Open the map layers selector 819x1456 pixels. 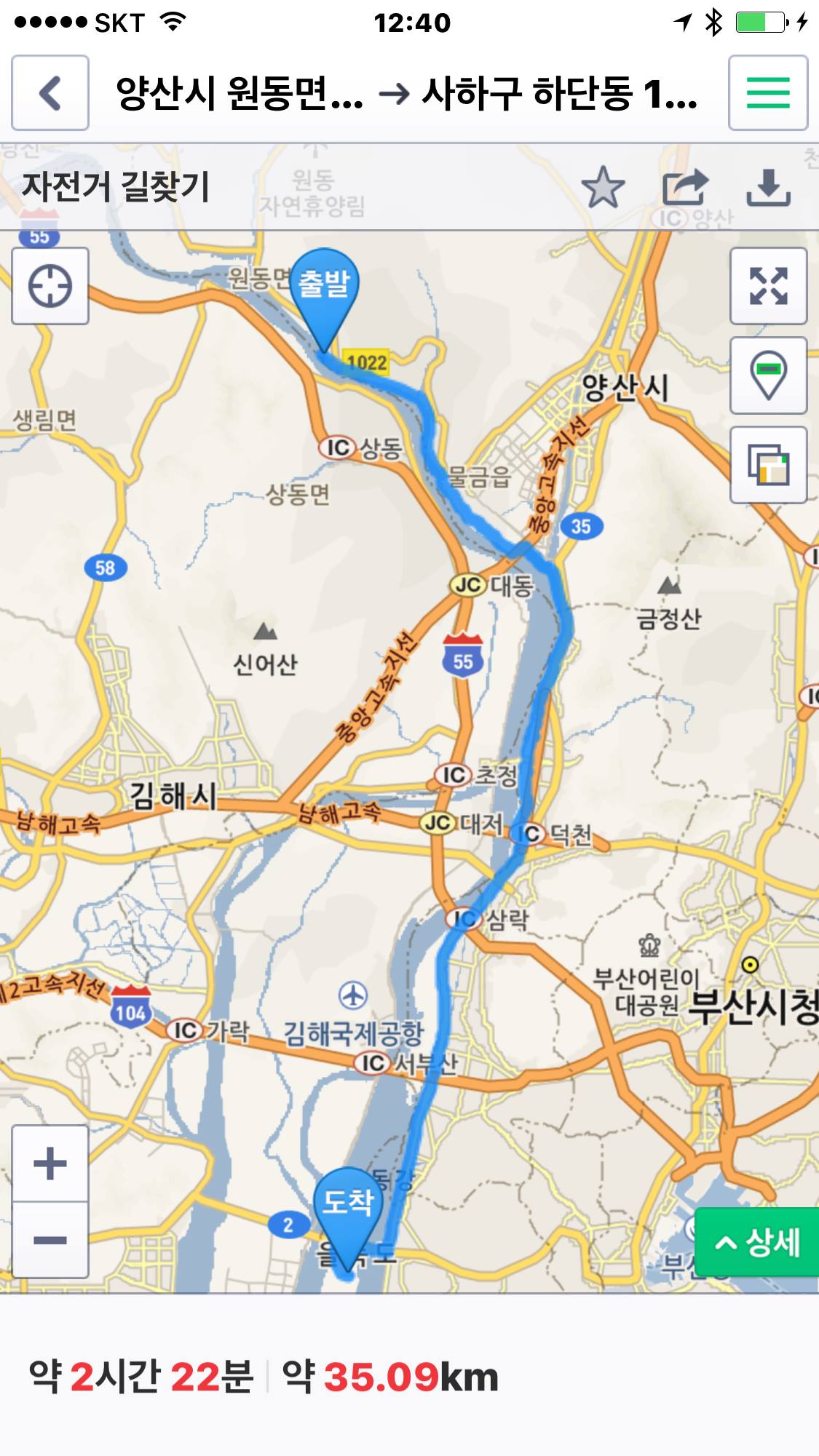tap(768, 465)
